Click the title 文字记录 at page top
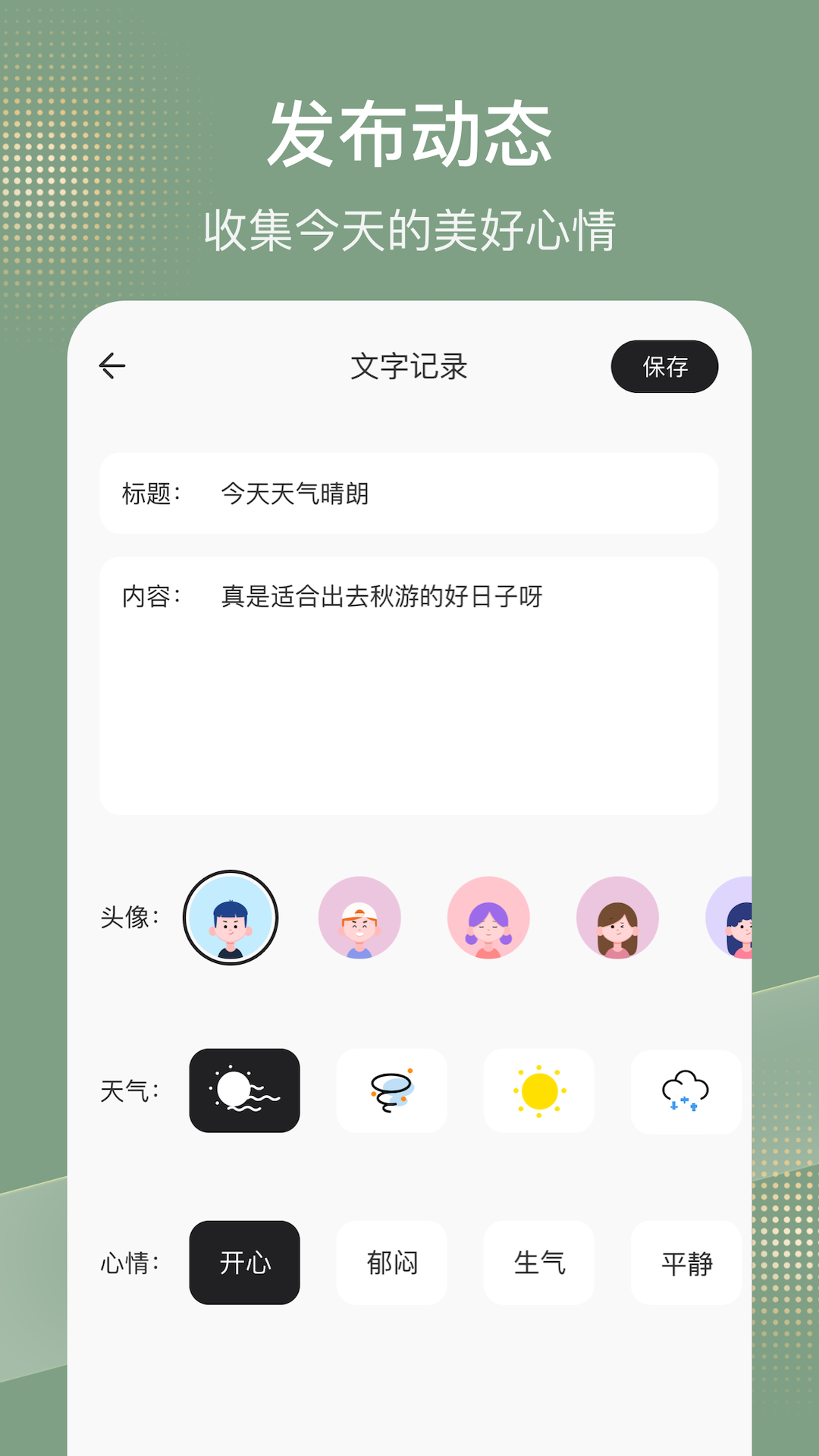Image resolution: width=819 pixels, height=1456 pixels. 409,366
